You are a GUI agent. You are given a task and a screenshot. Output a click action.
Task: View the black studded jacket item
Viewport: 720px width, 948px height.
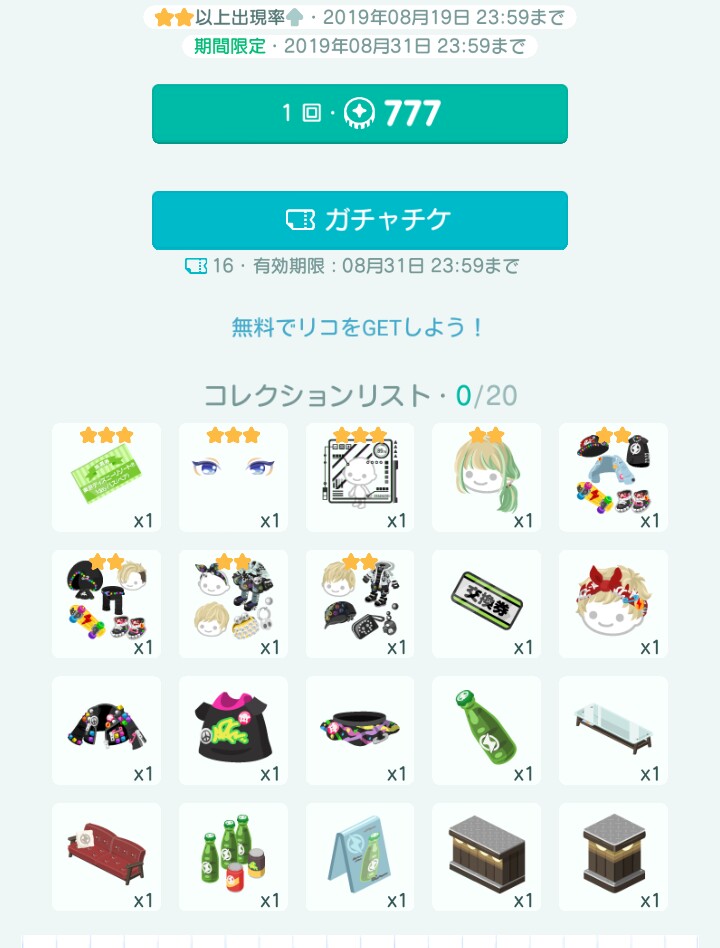tap(106, 730)
